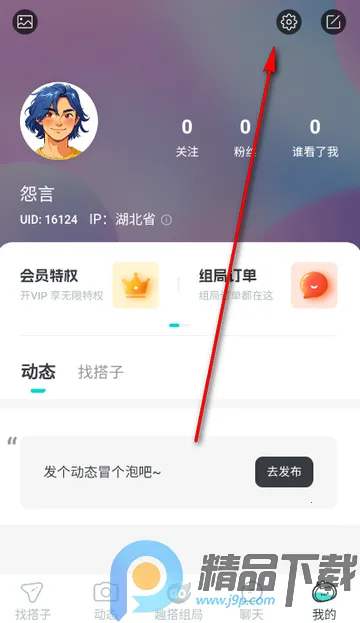Screen dimensions: 360x623
Task: Open 趣搭组局 bottom tab
Action: point(178,601)
